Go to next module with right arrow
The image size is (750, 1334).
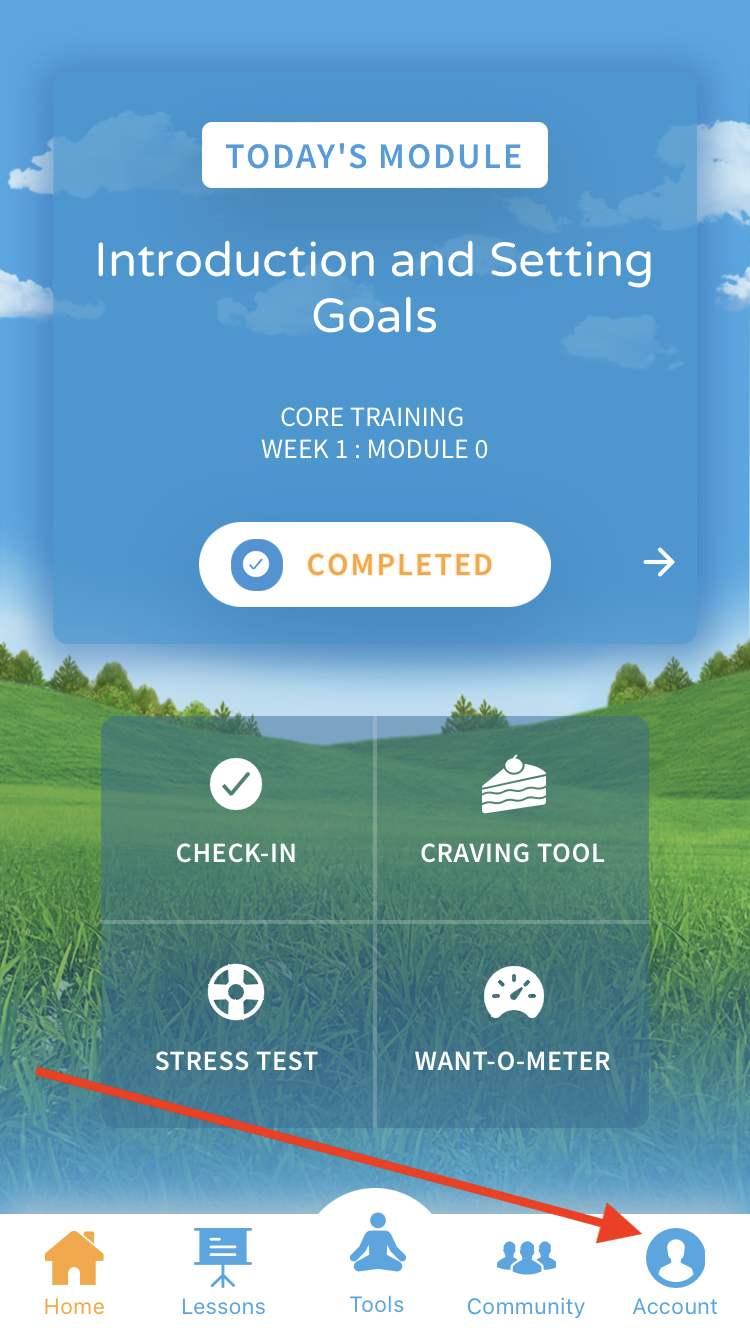(659, 563)
